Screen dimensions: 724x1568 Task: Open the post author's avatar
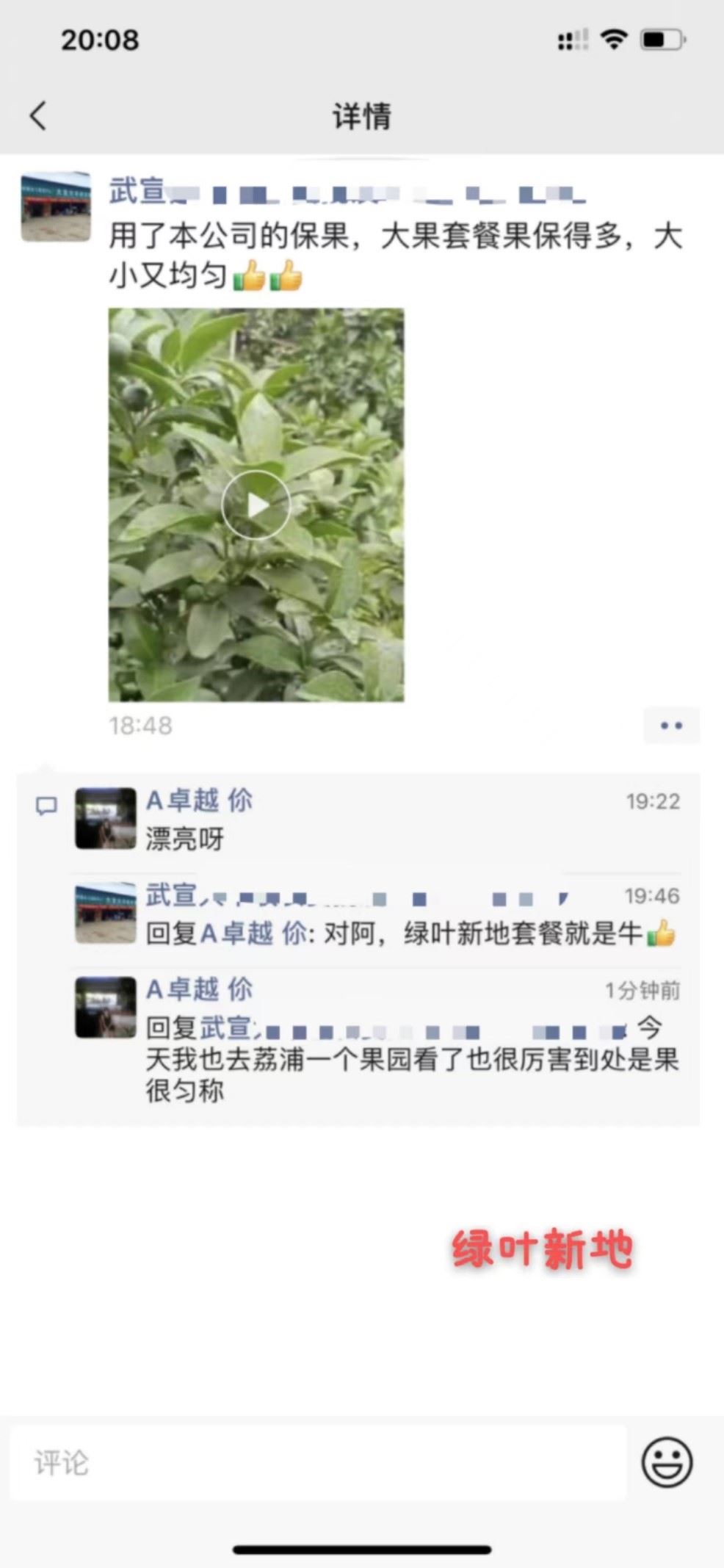56,207
